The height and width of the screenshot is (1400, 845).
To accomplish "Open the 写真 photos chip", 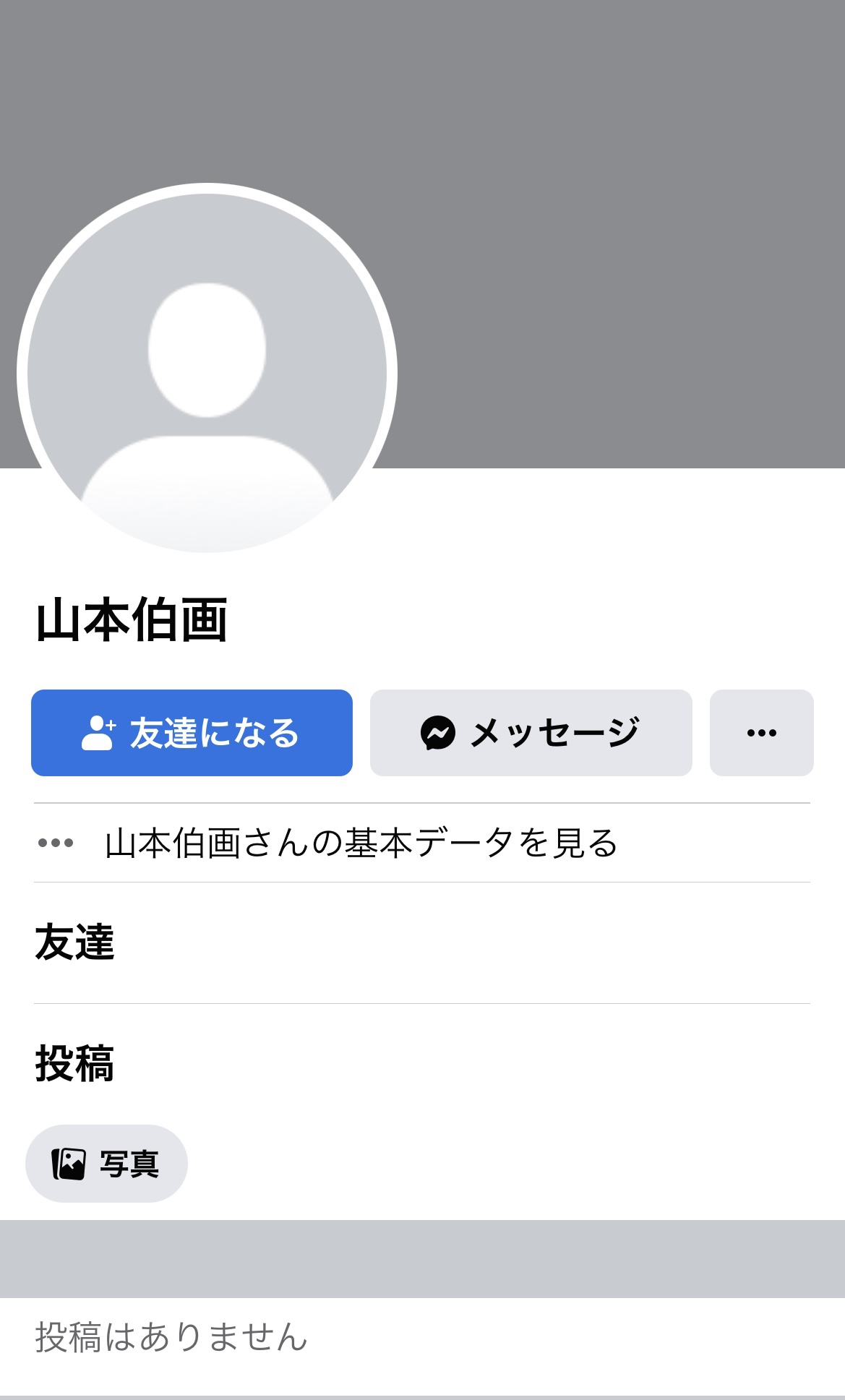I will coord(106,1164).
